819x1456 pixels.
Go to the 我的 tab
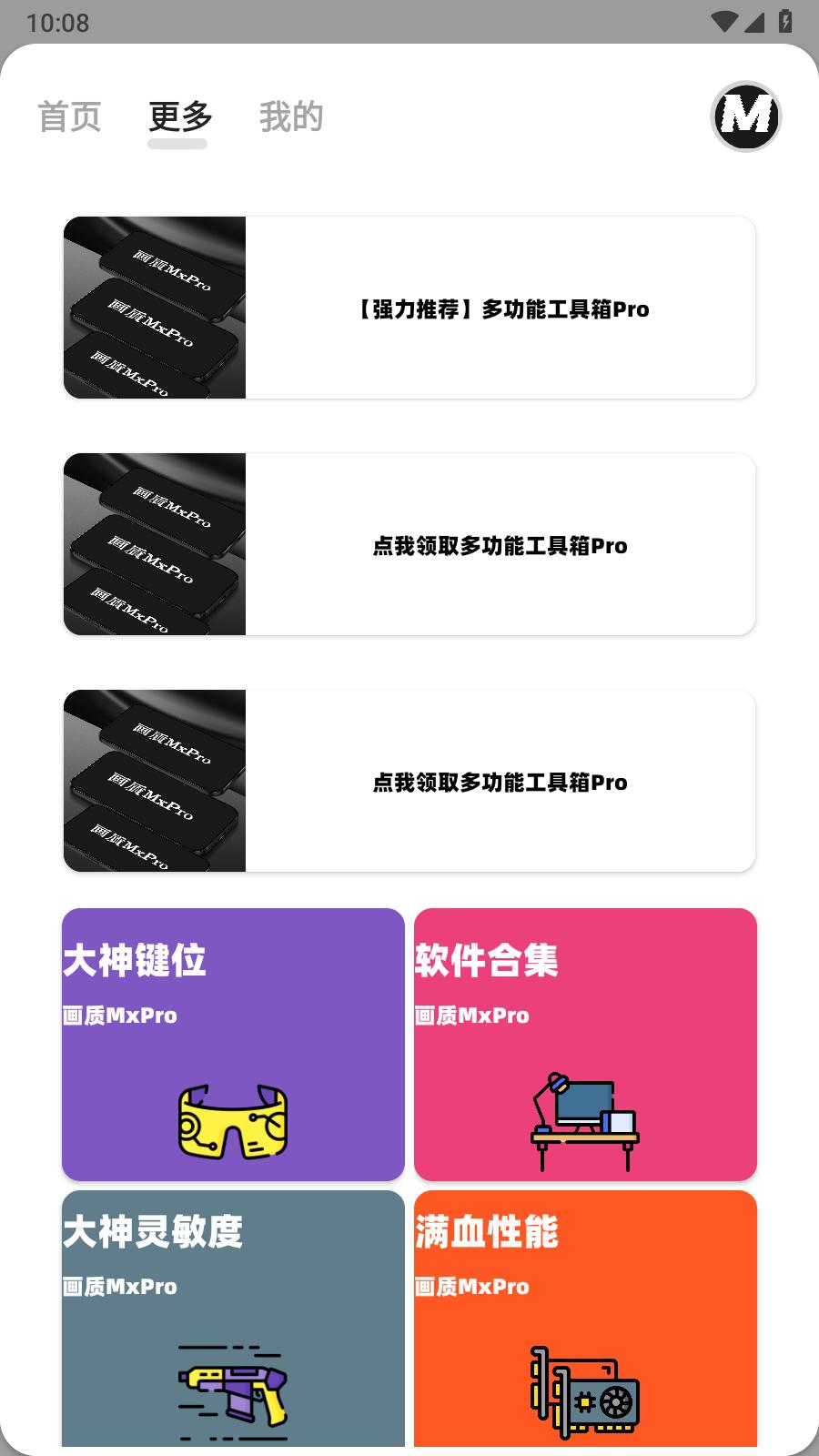pos(290,117)
